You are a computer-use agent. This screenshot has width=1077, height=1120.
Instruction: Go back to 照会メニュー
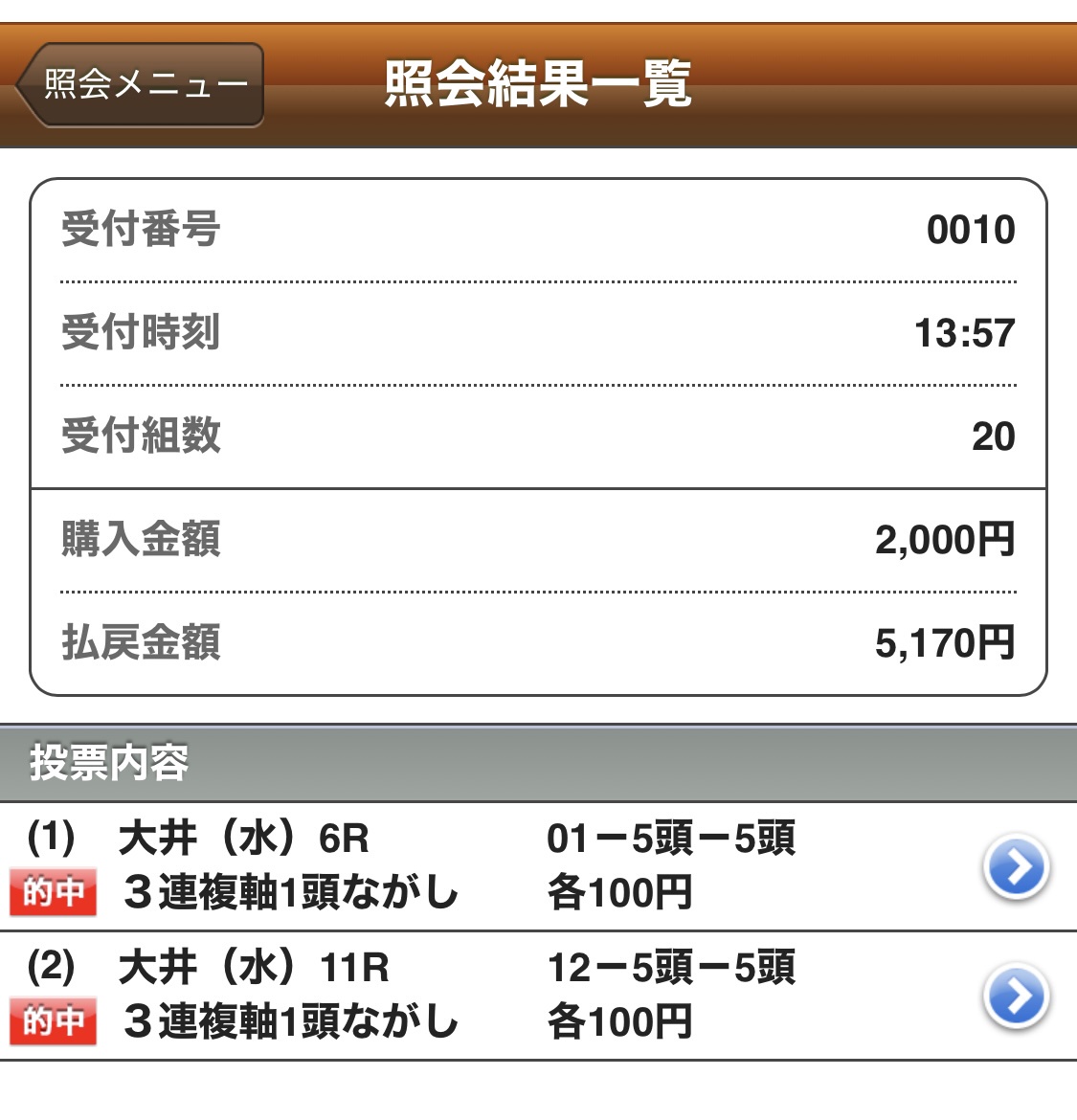(142, 85)
